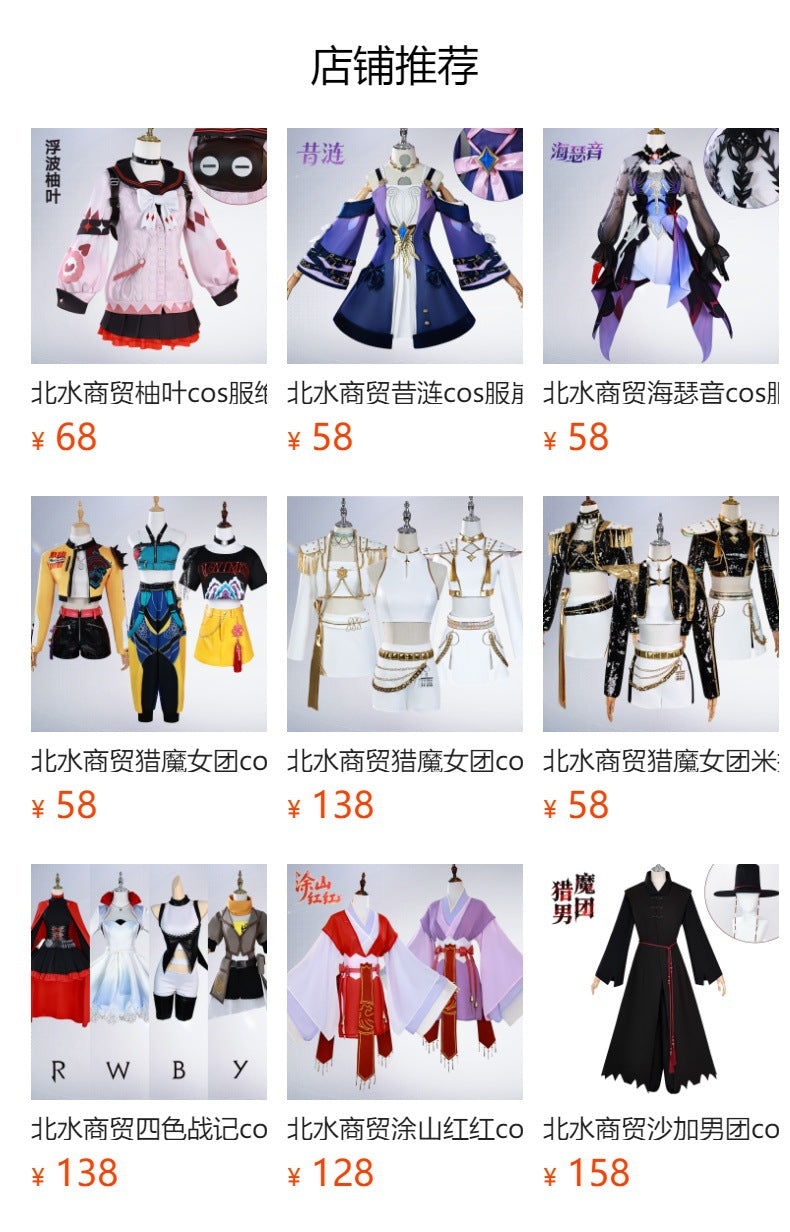Select the 海瑟音 cos服 product
Screen dimensions: 790x1232
[x=661, y=246]
